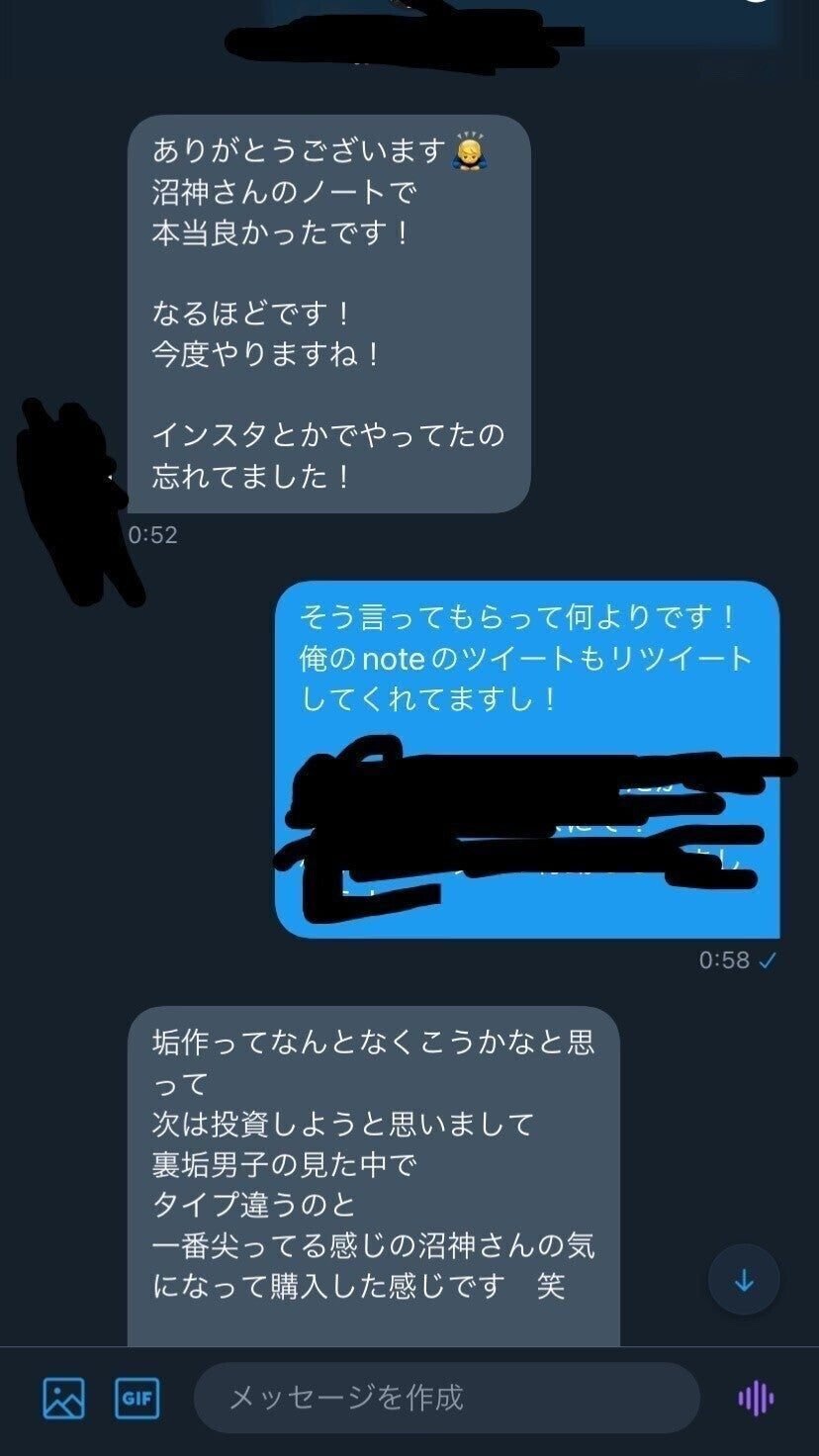Viewport: 819px width, 1456px height.
Task: Jump to the latest message with the down arrow
Action: point(744,1281)
